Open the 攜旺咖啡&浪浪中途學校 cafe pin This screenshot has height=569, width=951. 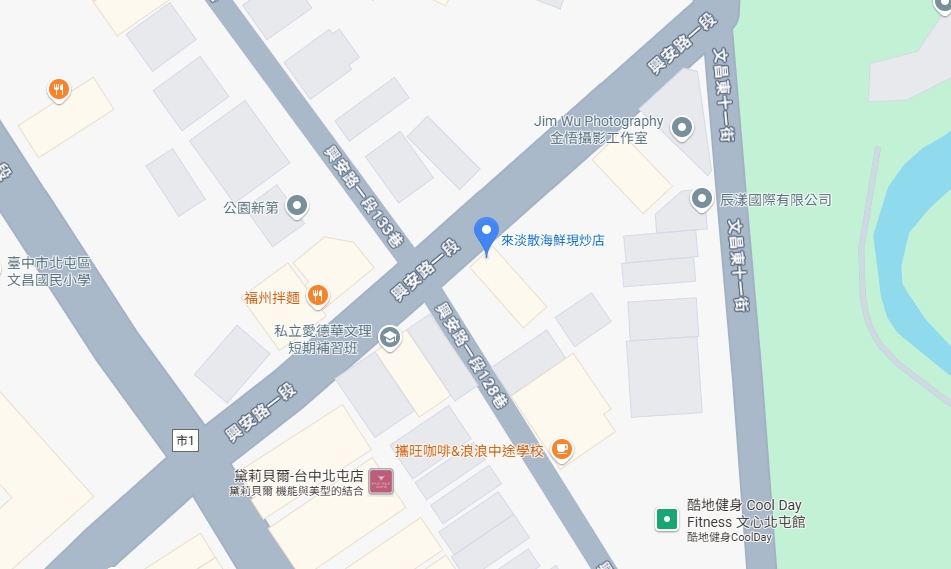pos(562,449)
